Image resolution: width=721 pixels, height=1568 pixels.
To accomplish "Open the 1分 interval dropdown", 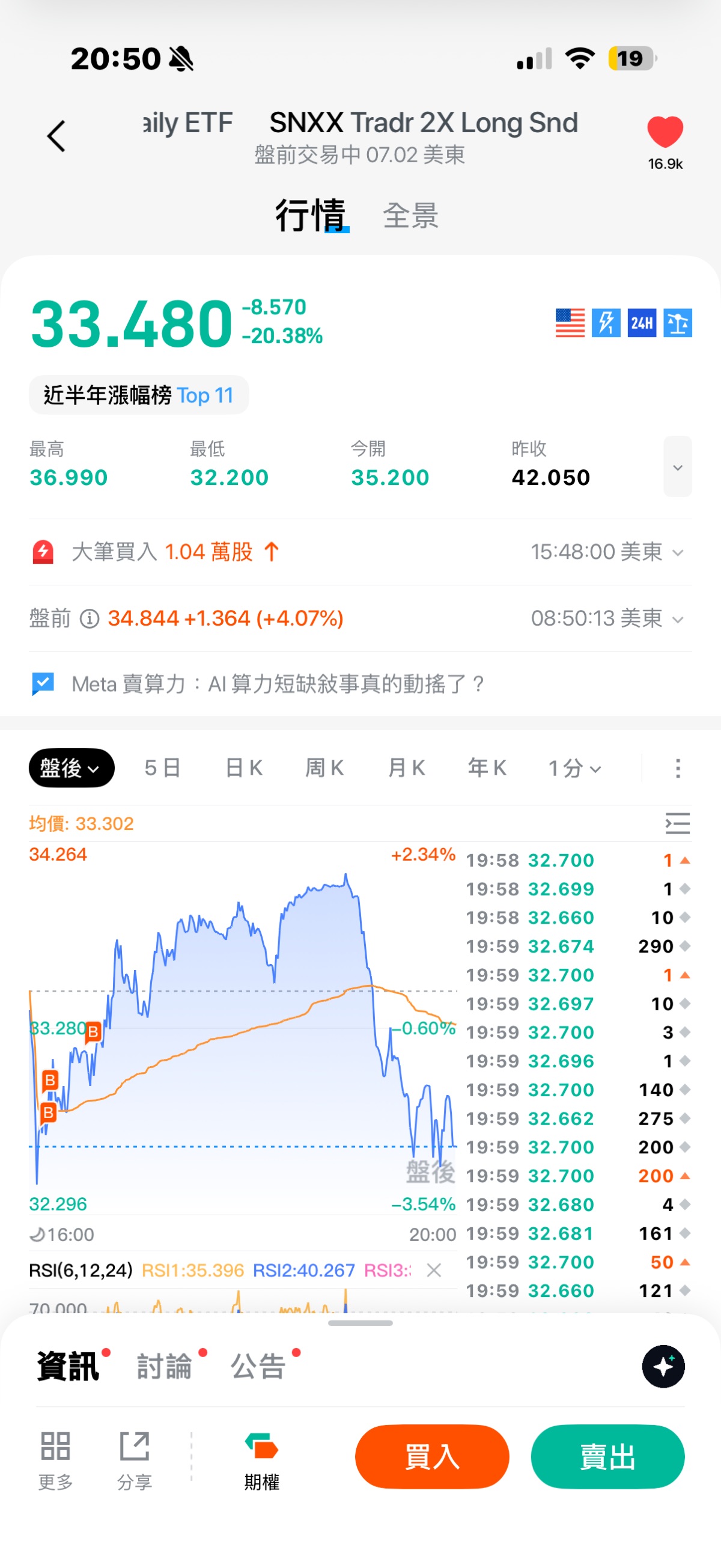I will pos(575,768).
